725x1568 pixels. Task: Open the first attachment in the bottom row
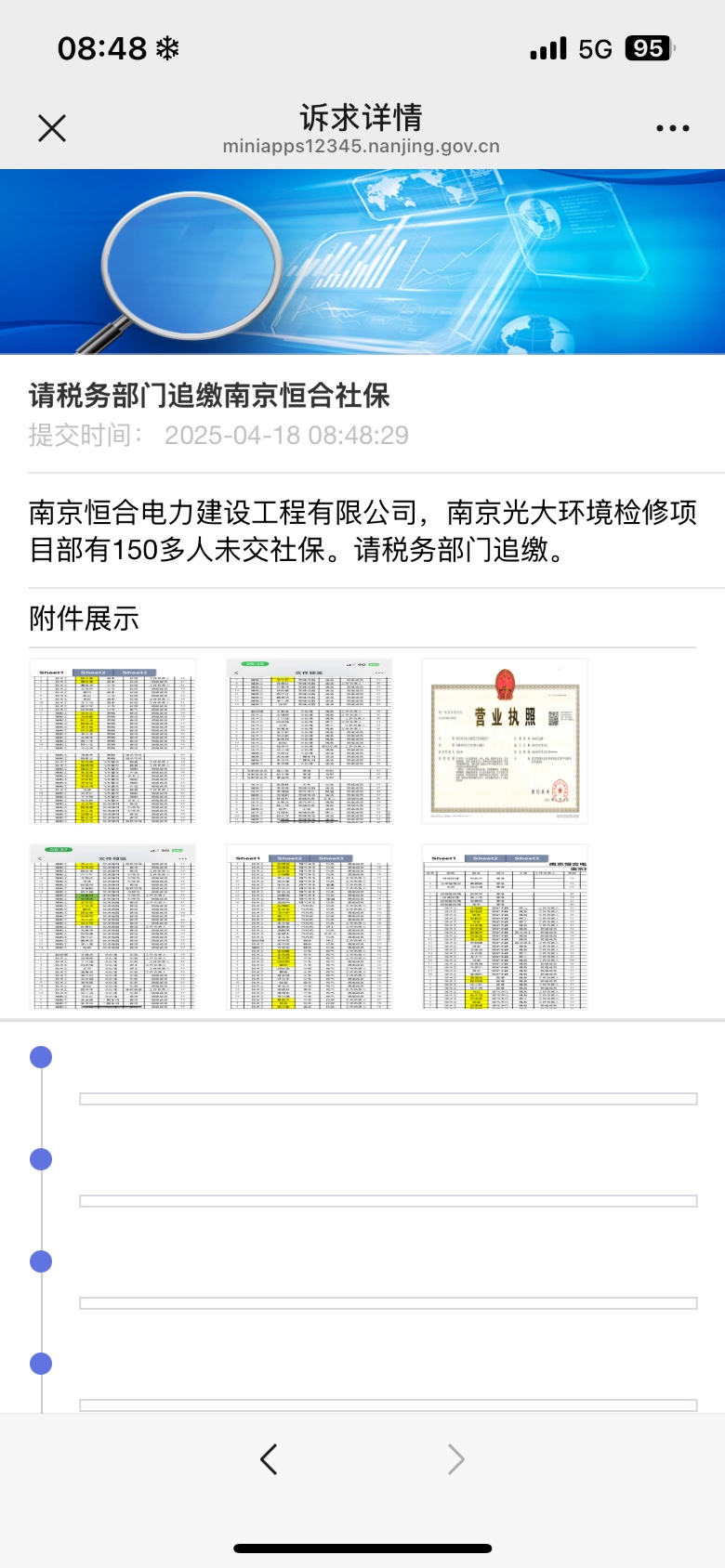pos(112,927)
